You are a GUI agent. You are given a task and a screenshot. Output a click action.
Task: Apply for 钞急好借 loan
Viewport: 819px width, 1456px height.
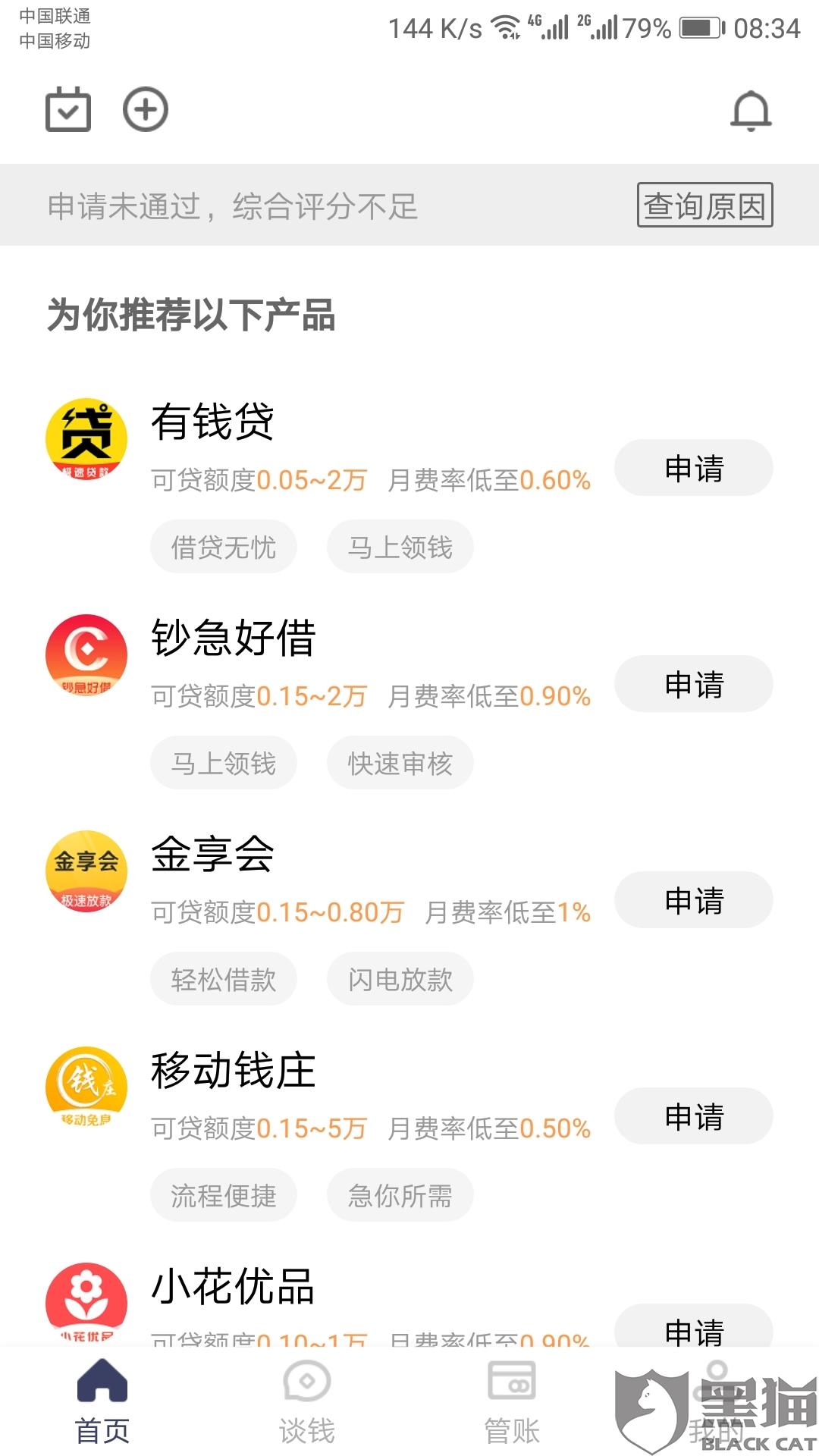(x=693, y=684)
